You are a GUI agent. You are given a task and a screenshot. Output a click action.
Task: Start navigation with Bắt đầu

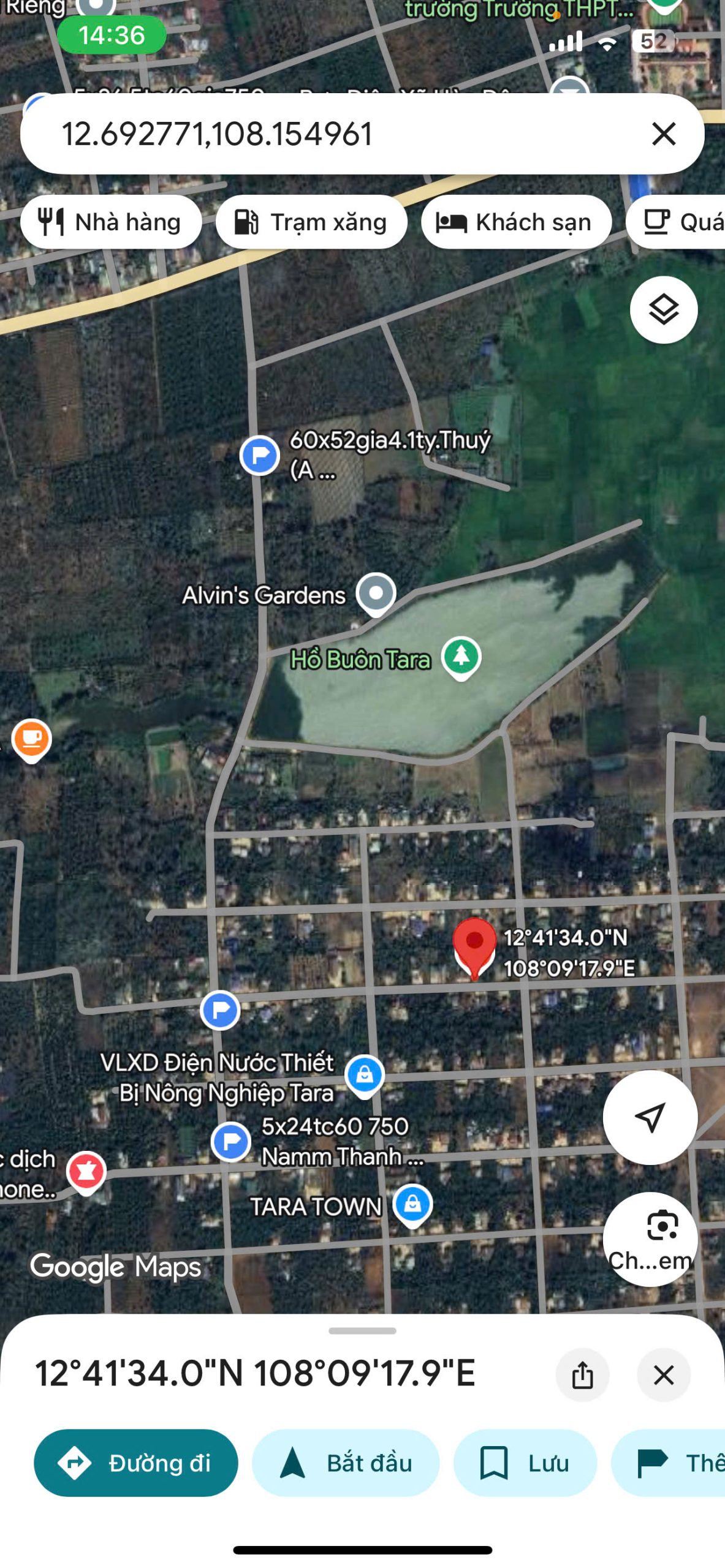[346, 1463]
